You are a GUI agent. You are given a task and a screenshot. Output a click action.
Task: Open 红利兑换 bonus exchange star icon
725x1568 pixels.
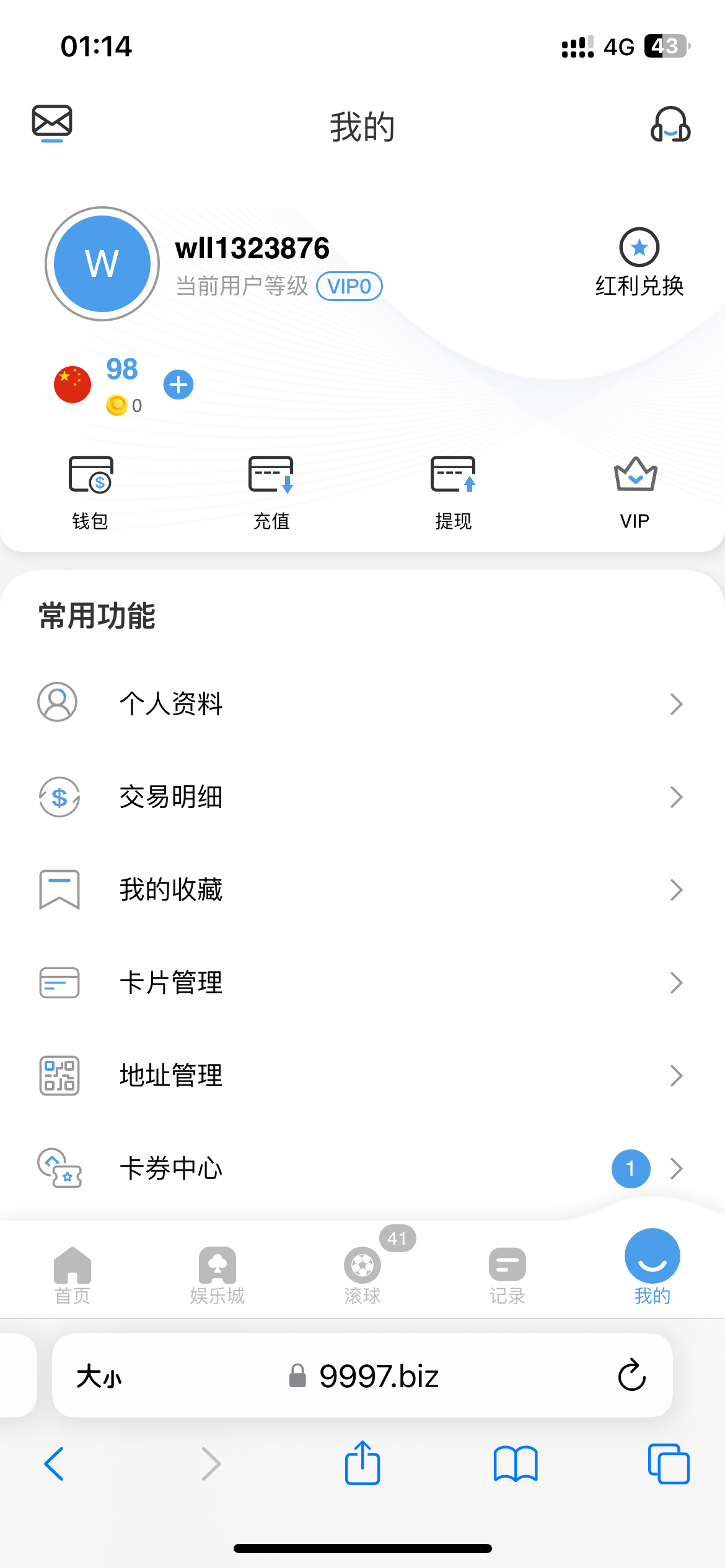[639, 247]
